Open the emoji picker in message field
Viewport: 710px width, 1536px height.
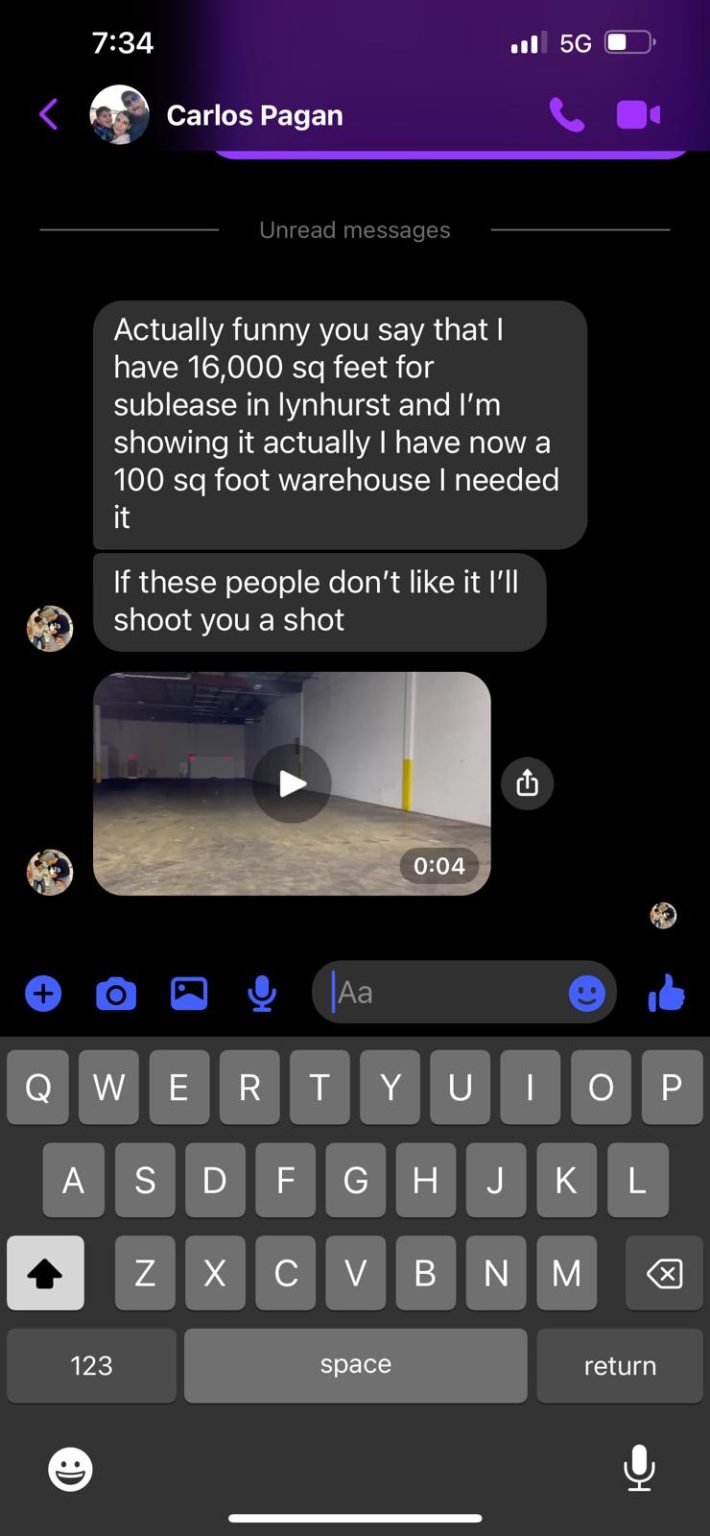[x=587, y=993]
